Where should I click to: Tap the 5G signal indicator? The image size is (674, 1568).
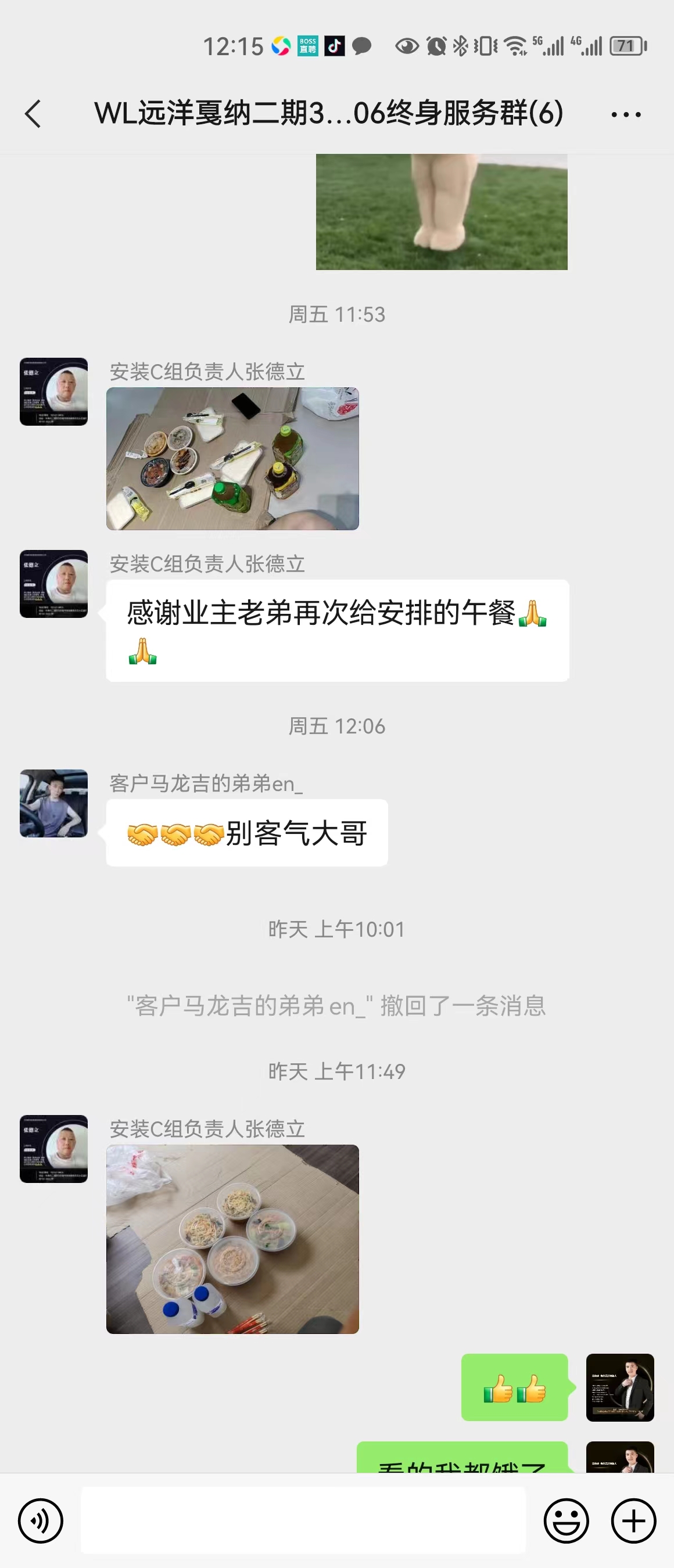(x=547, y=46)
